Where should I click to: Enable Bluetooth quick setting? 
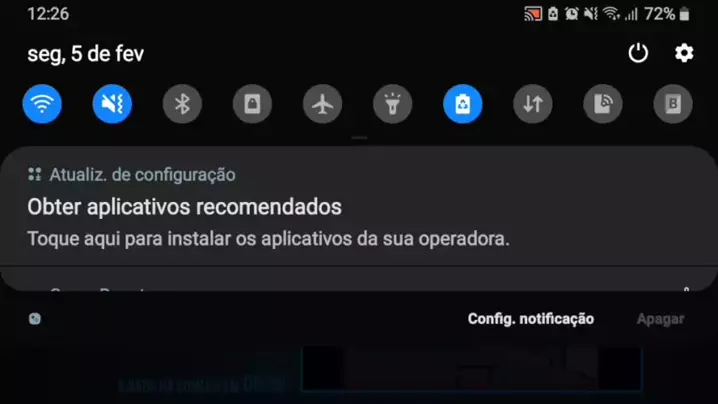(182, 104)
